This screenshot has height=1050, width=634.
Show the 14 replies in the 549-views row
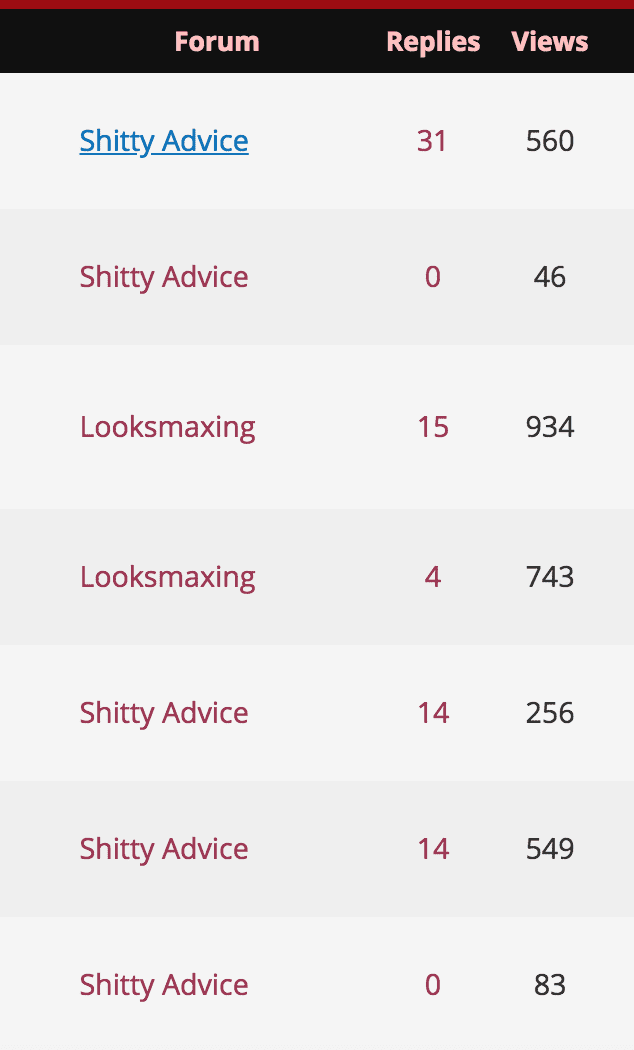click(433, 849)
